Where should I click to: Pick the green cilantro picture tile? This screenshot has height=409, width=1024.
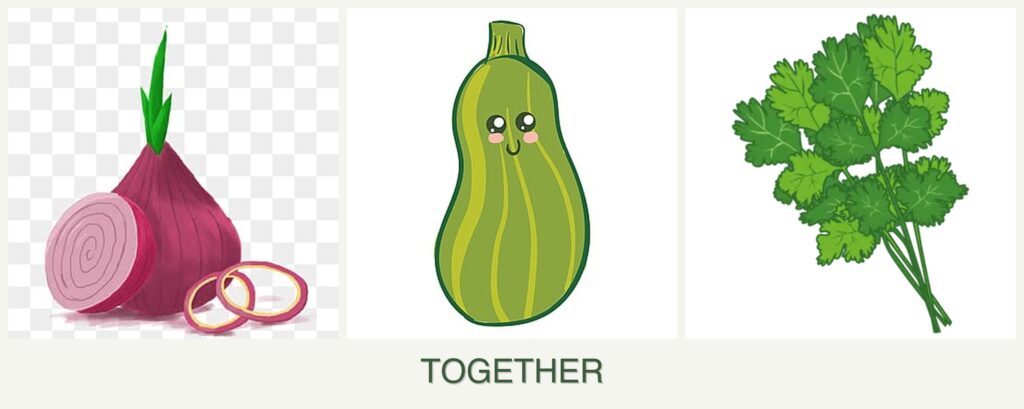(848, 175)
